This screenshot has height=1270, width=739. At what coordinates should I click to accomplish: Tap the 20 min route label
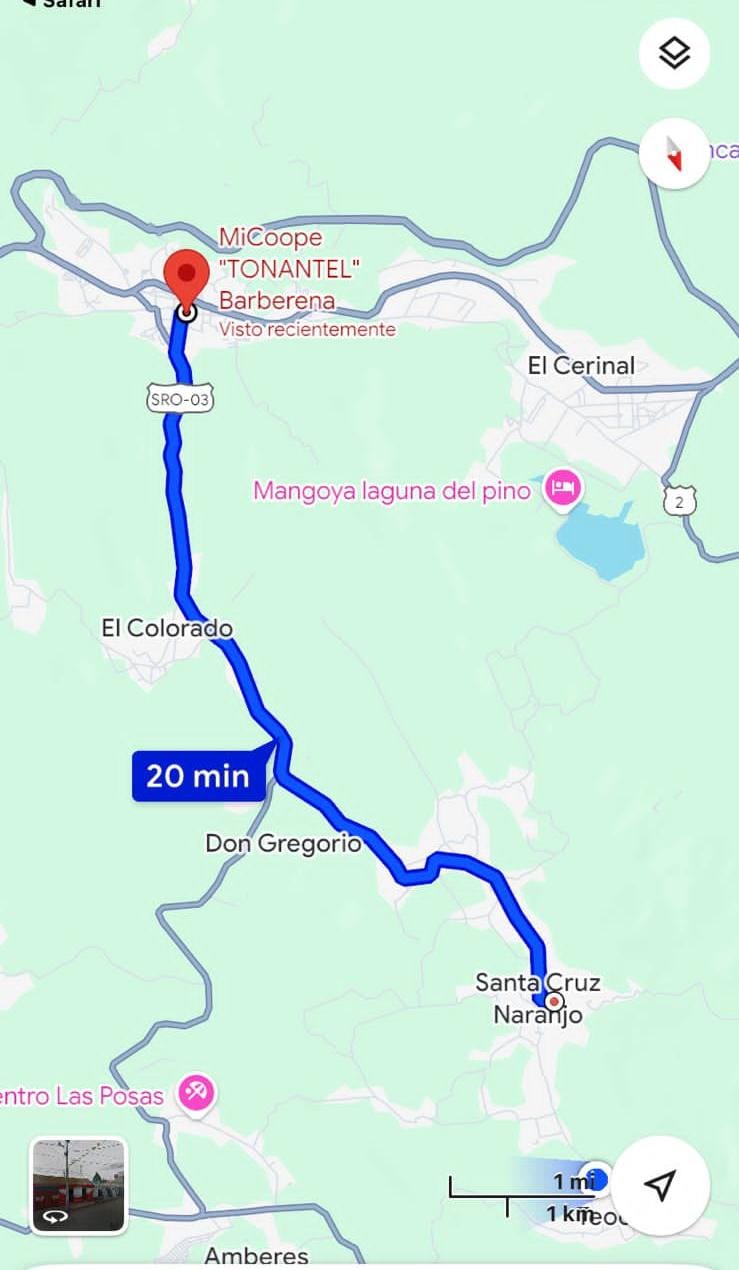tap(199, 776)
